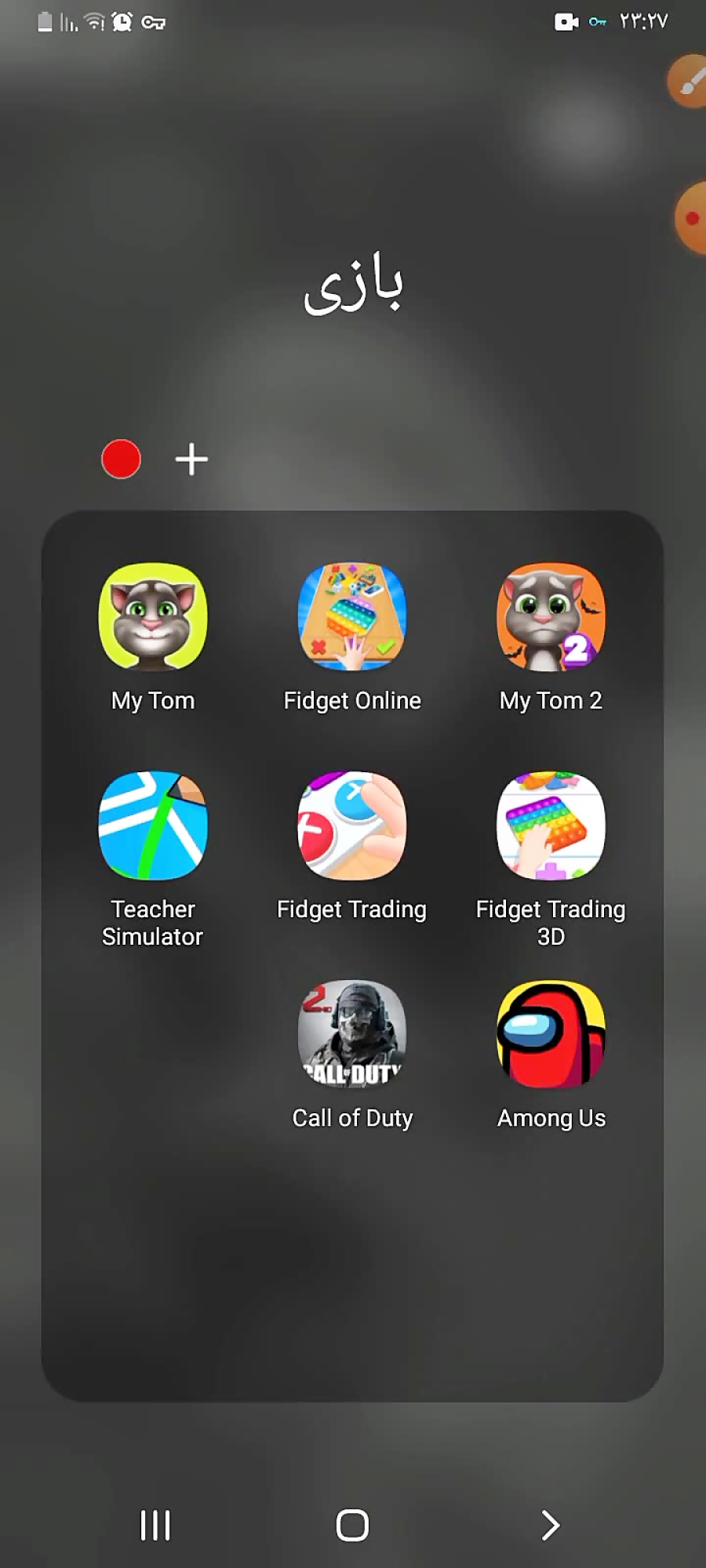Edit the folder name بازی

click(353, 284)
